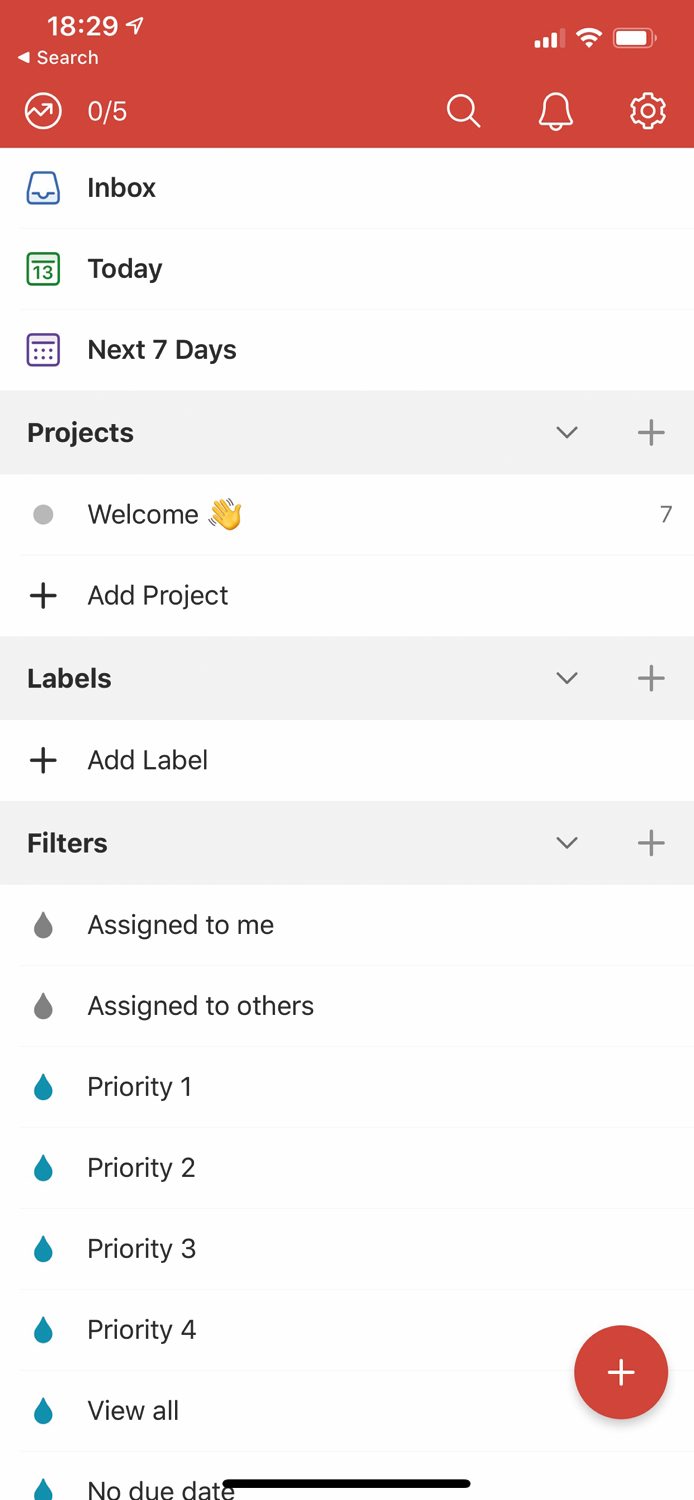Tap the Add Label row
The height and width of the screenshot is (1500, 694).
click(347, 760)
